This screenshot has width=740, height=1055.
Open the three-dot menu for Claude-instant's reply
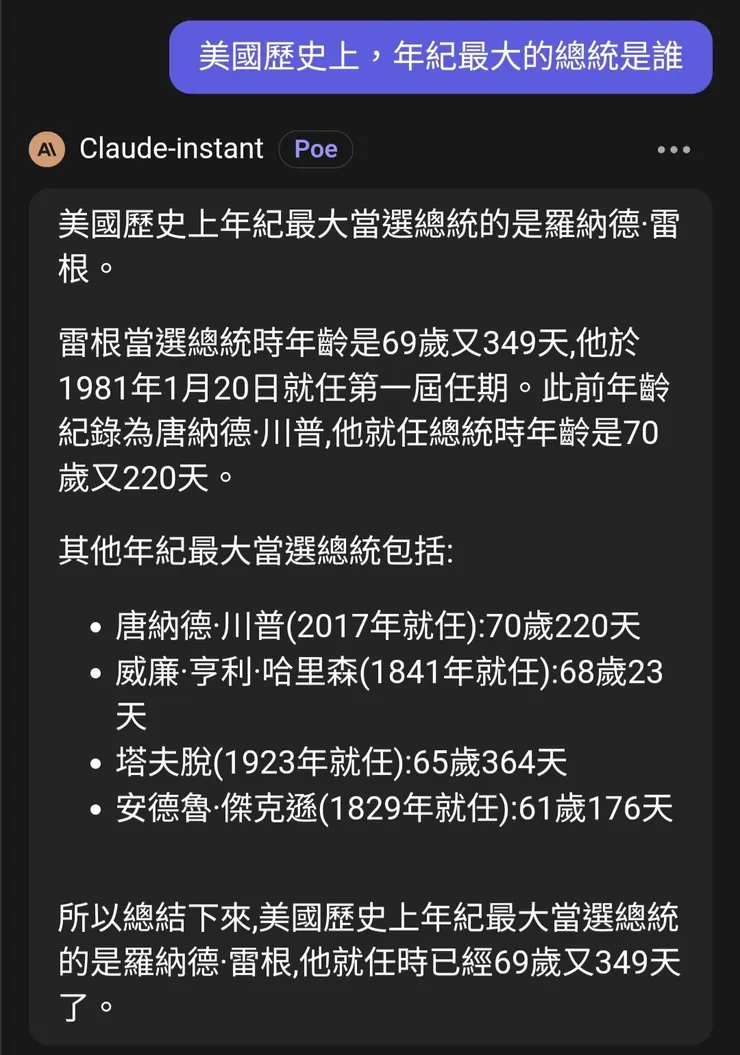pos(673,150)
